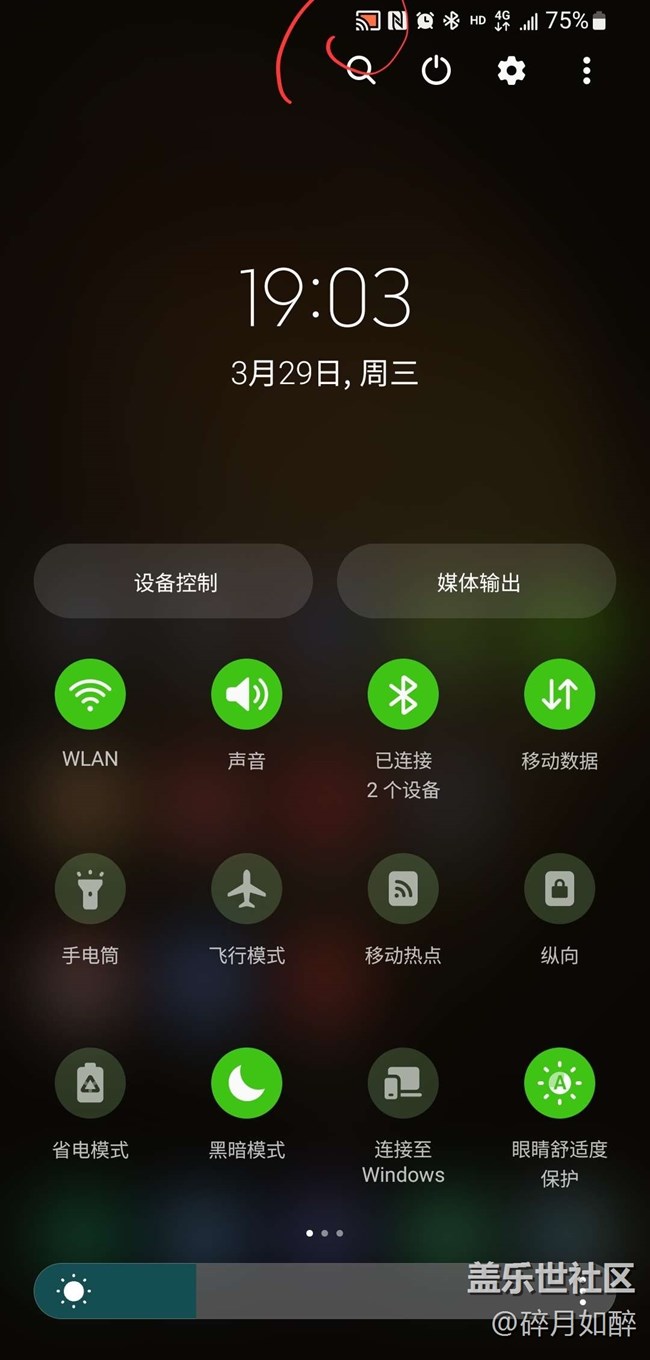The height and width of the screenshot is (1360, 650).
Task: Disable 眼睛舒适度保护
Action: [x=559, y=1083]
